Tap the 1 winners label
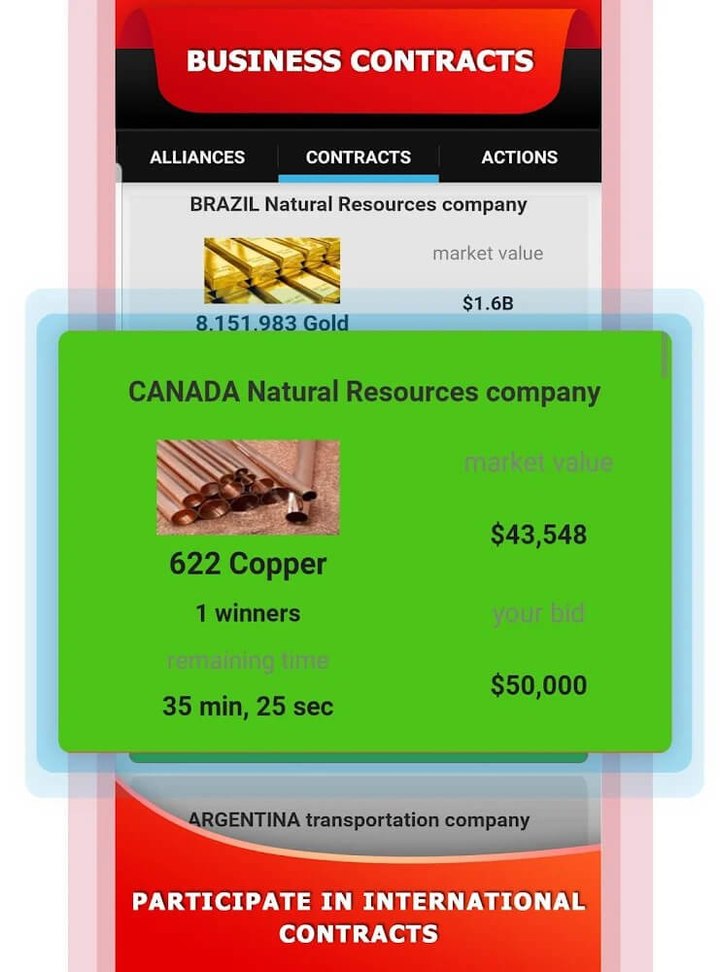720x972 pixels. 249,612
